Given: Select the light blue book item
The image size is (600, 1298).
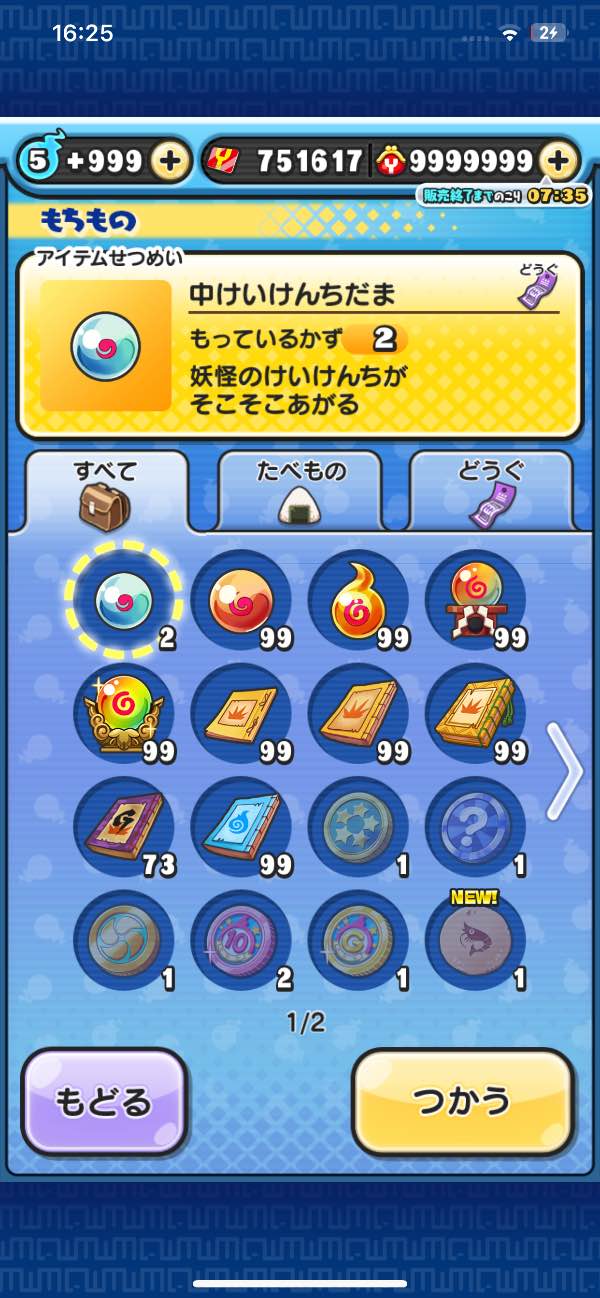Looking at the screenshot, I should [x=240, y=828].
